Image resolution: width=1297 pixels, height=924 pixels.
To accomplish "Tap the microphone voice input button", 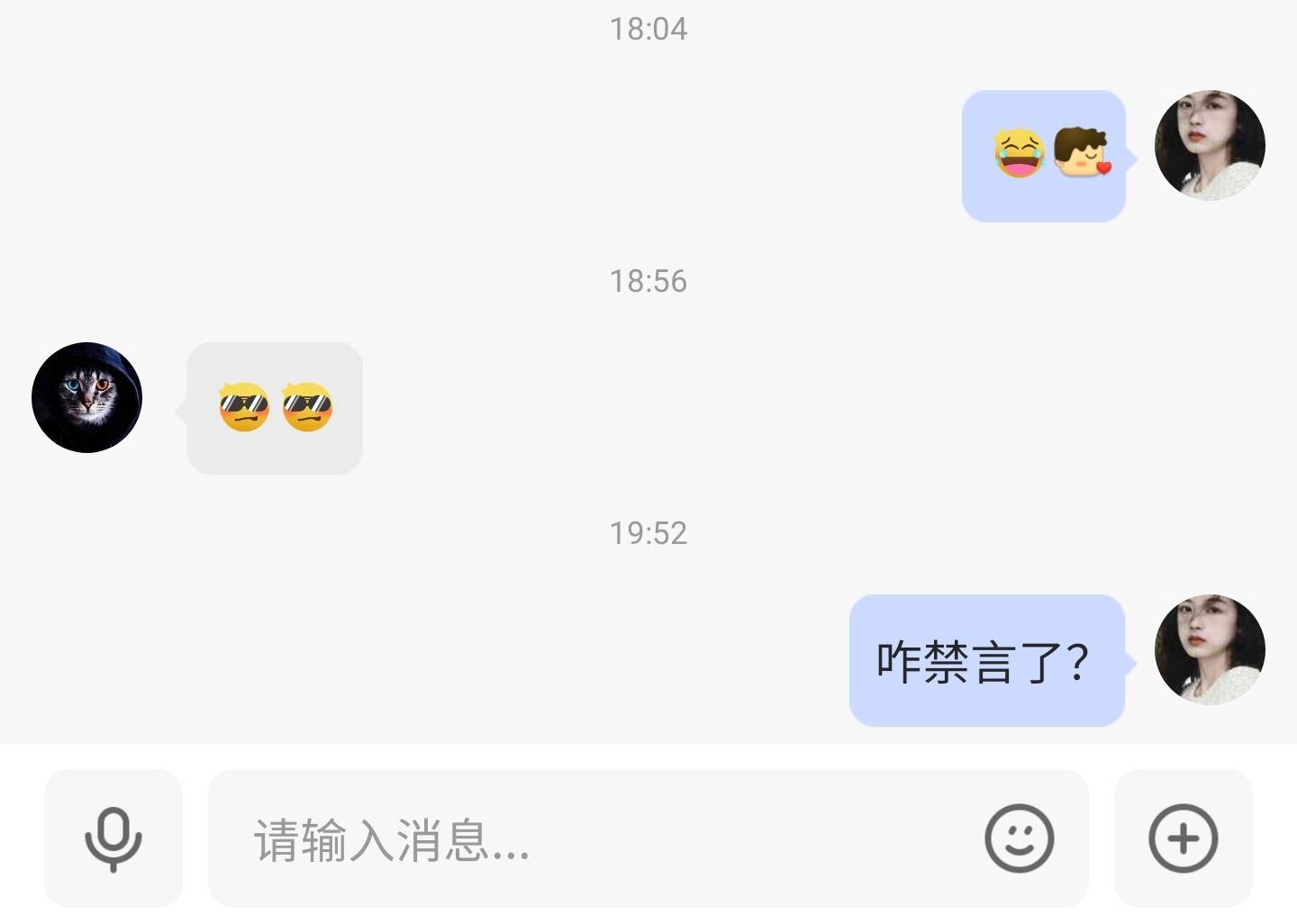I will (x=113, y=838).
